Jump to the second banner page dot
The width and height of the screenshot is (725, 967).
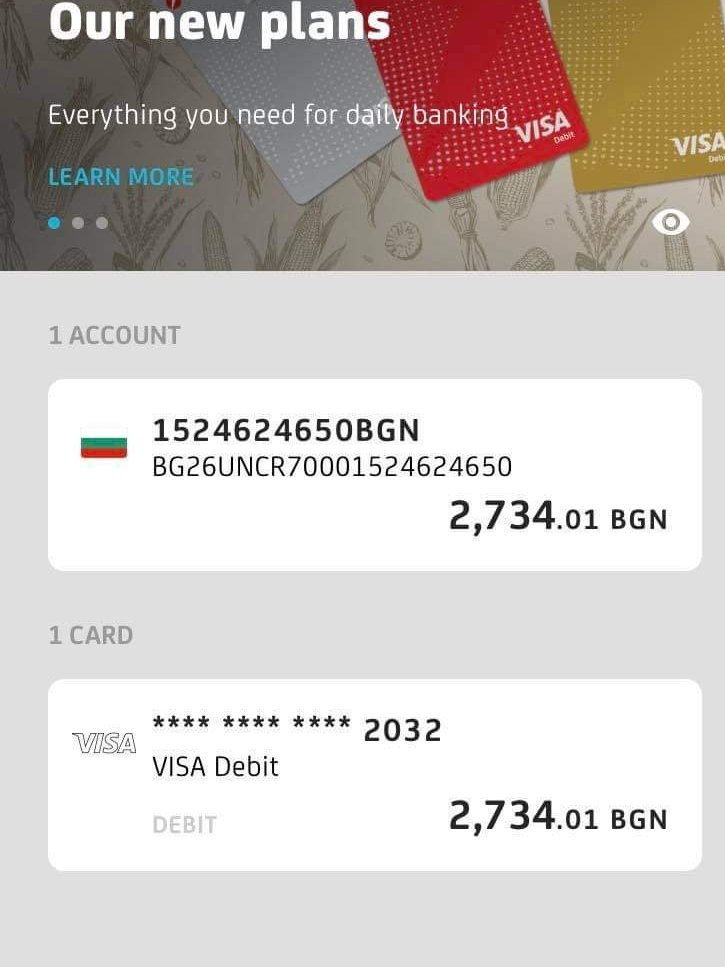click(78, 223)
